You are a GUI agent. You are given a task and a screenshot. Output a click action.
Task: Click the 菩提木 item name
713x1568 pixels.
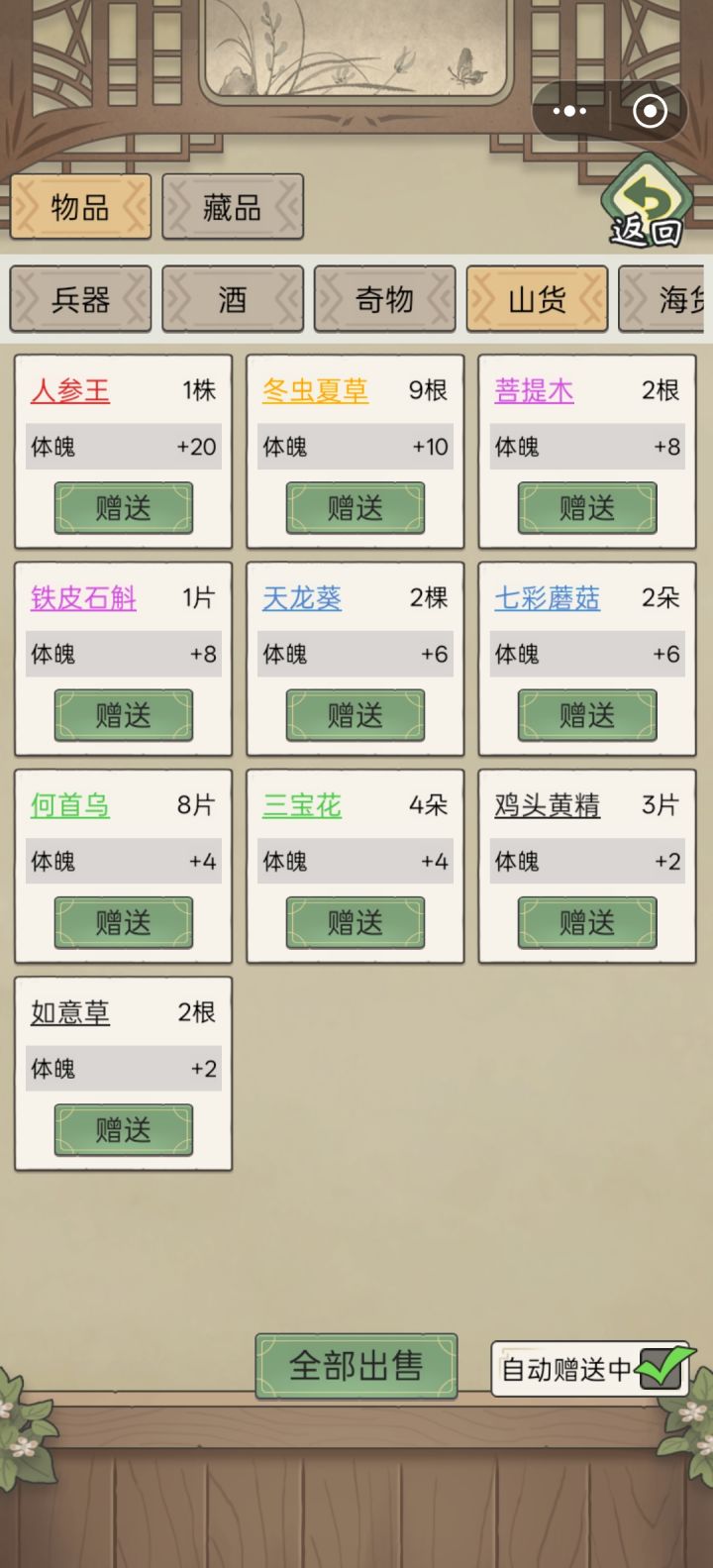(533, 390)
